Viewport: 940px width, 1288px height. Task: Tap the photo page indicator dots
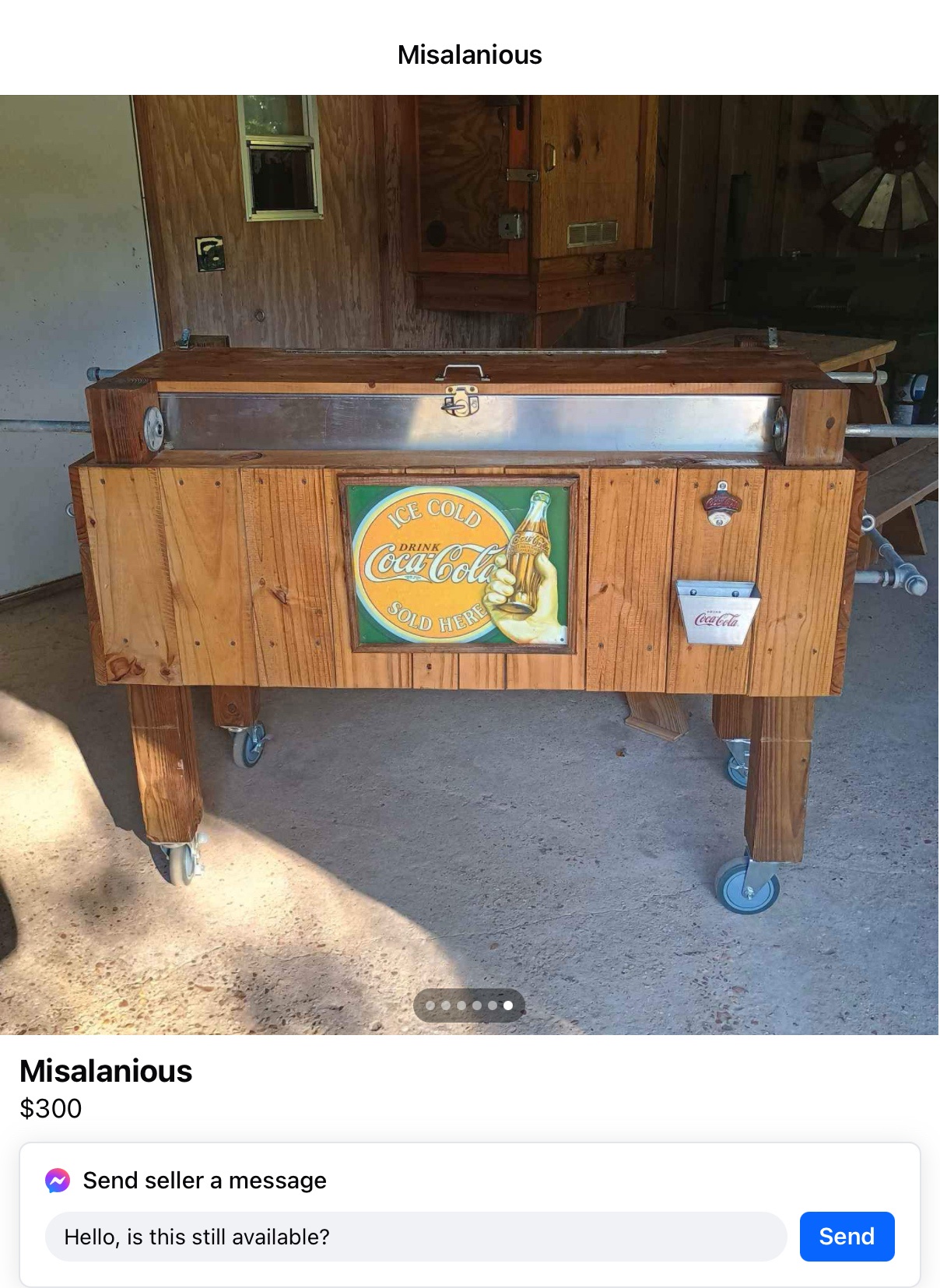(x=469, y=1005)
